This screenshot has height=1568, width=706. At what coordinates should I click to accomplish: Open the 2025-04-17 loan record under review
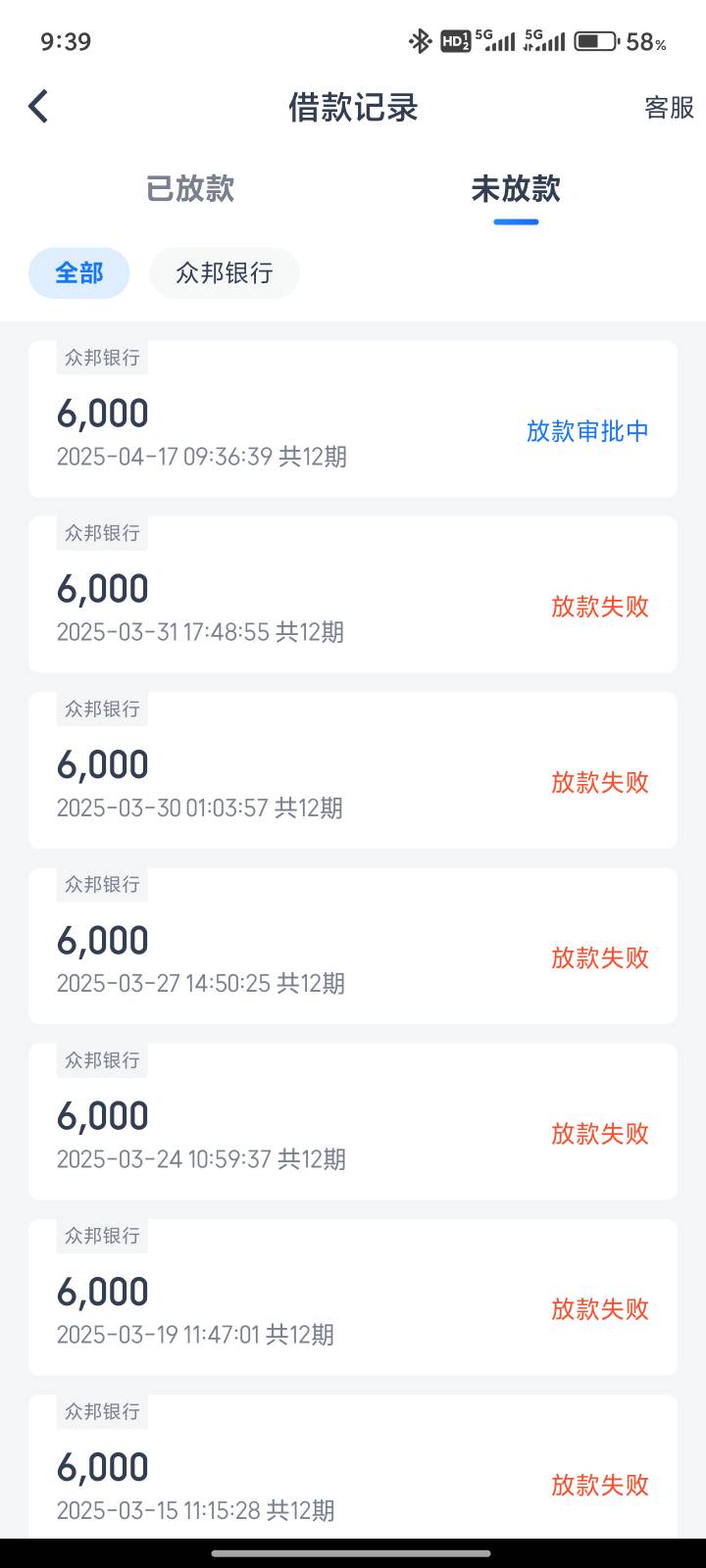click(353, 418)
